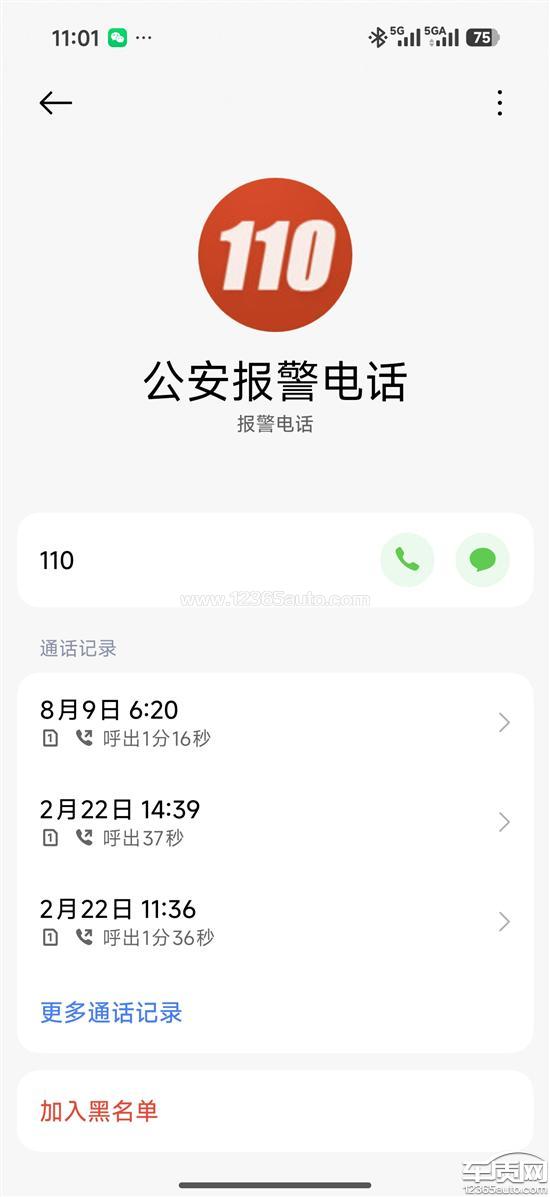Open the 8月9日 6:20 call record
Image resolution: width=550 pixels, height=1197 pixels.
[275, 722]
